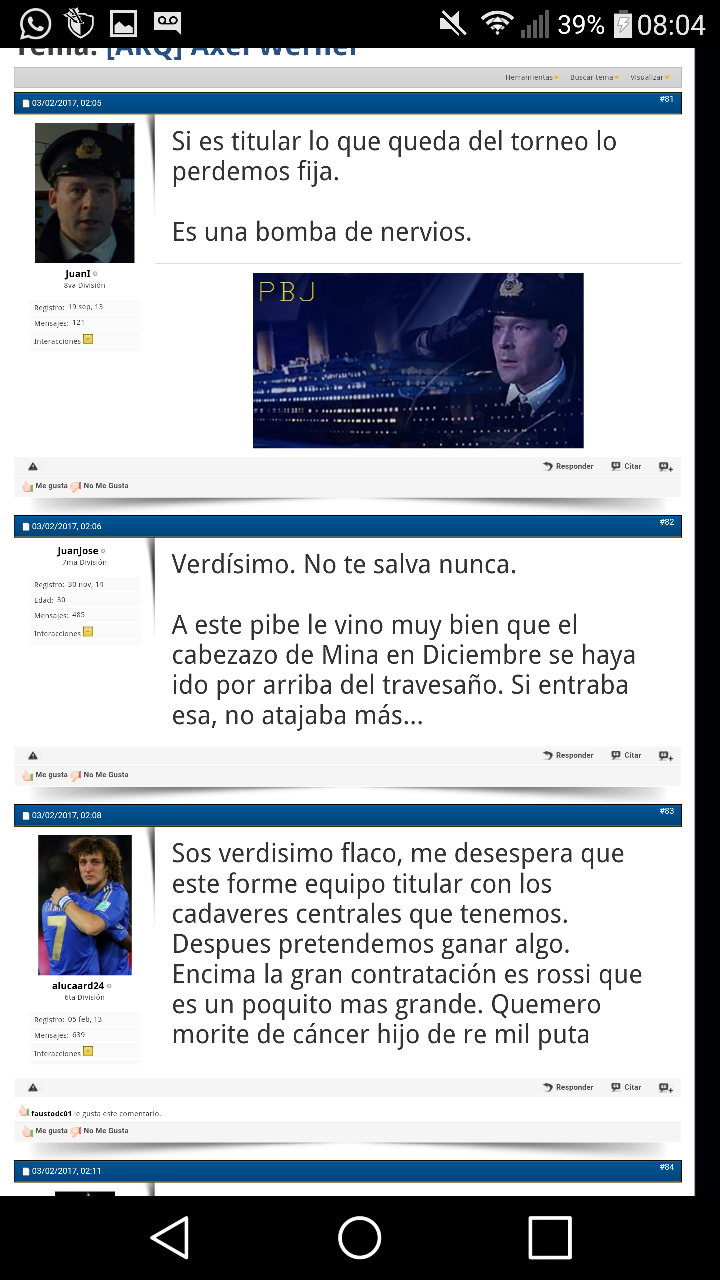Multi-quote JuanI's post with the plus icon
This screenshot has width=720, height=1280.
[665, 467]
